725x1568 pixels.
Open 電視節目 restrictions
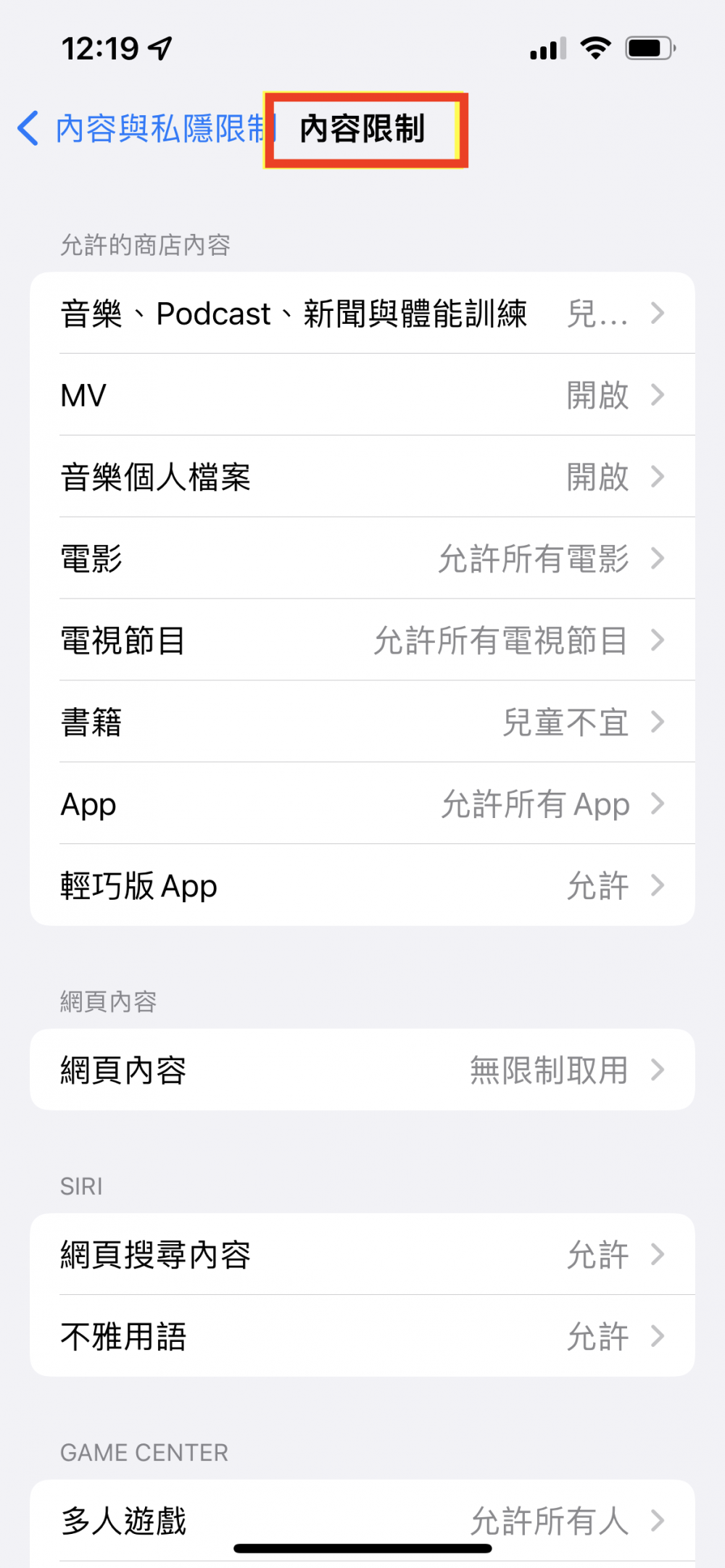(x=362, y=641)
